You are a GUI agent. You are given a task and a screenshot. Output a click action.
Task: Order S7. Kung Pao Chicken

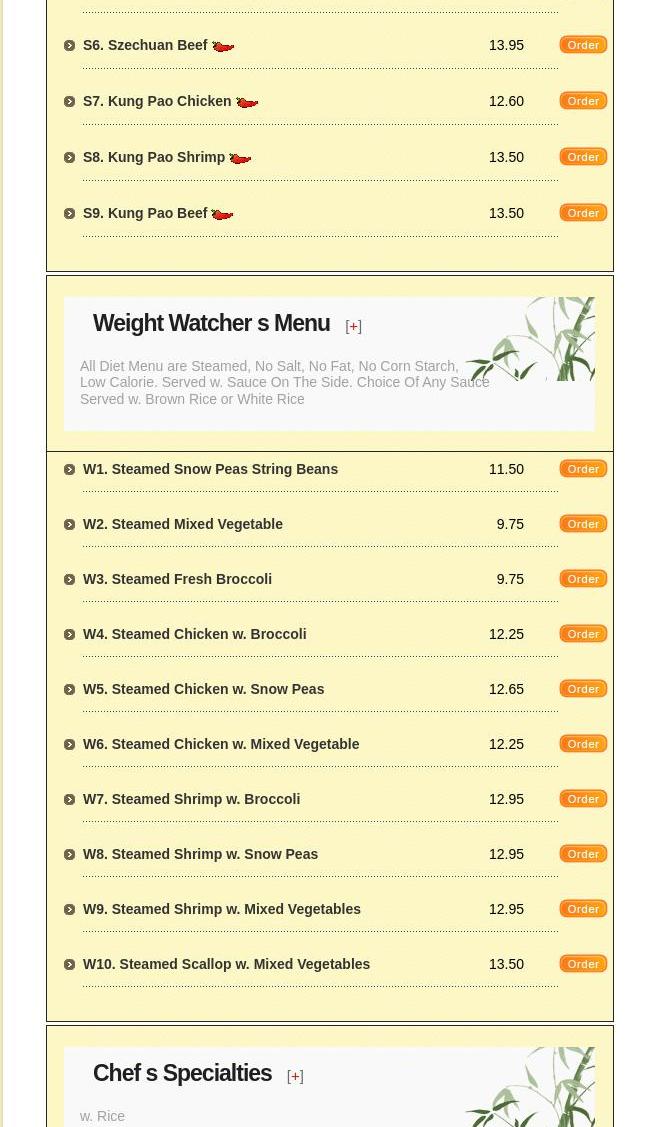coord(583,101)
